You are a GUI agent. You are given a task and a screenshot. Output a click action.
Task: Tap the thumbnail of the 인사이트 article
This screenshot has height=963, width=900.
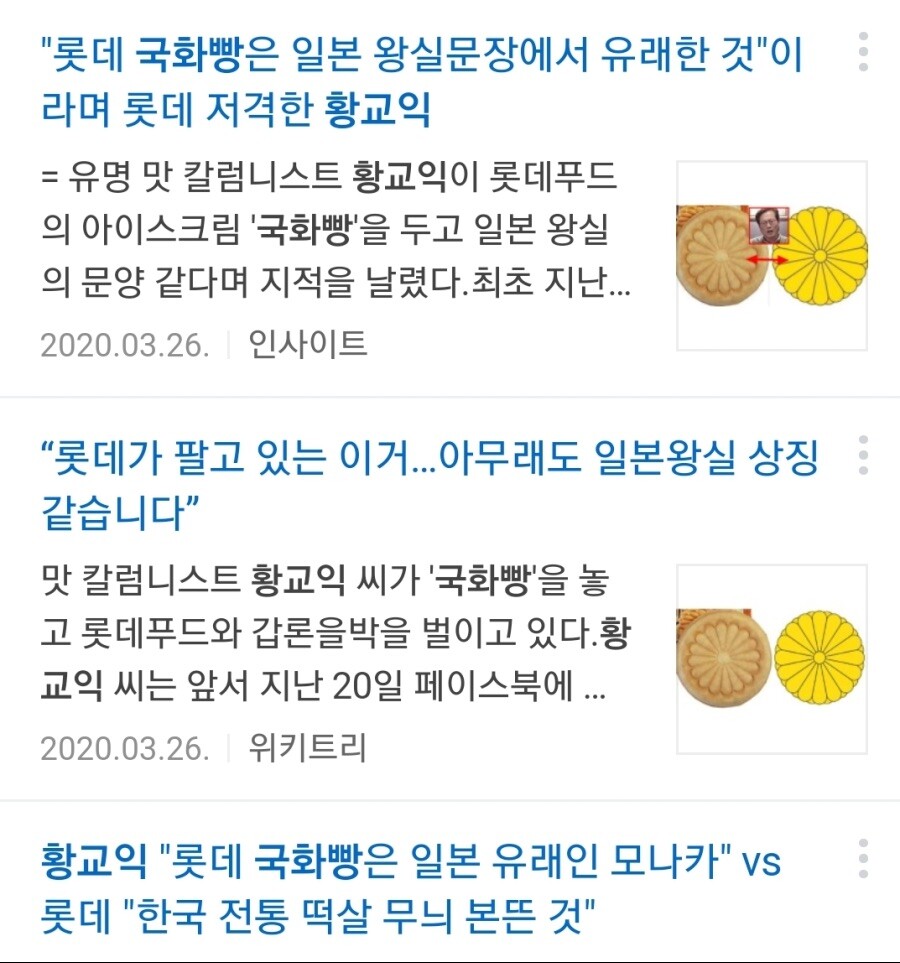pyautogui.click(x=771, y=256)
